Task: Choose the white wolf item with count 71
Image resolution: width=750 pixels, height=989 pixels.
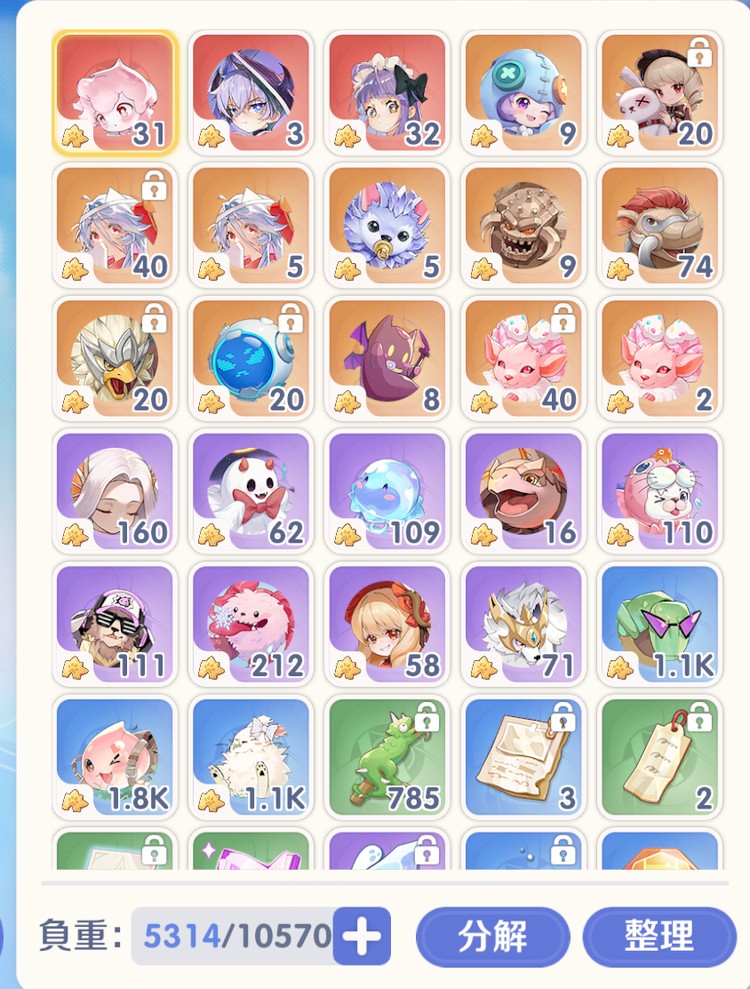Action: click(x=523, y=624)
